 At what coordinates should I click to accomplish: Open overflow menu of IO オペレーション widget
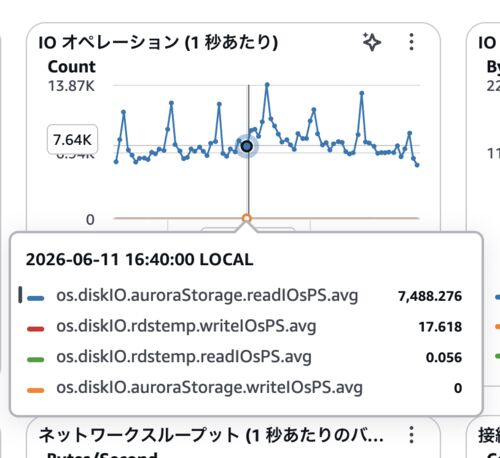pyautogui.click(x=412, y=42)
